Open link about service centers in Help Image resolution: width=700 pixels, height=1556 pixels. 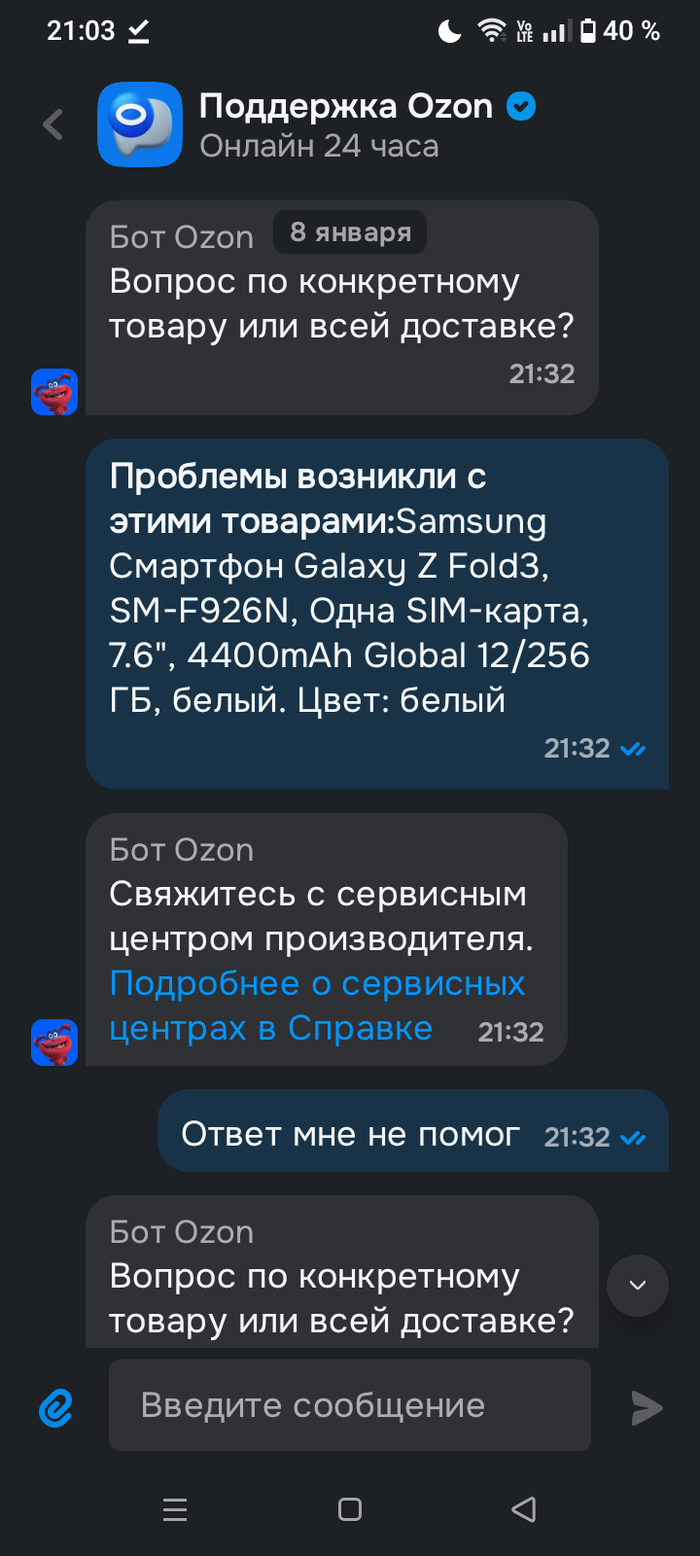(x=317, y=1005)
